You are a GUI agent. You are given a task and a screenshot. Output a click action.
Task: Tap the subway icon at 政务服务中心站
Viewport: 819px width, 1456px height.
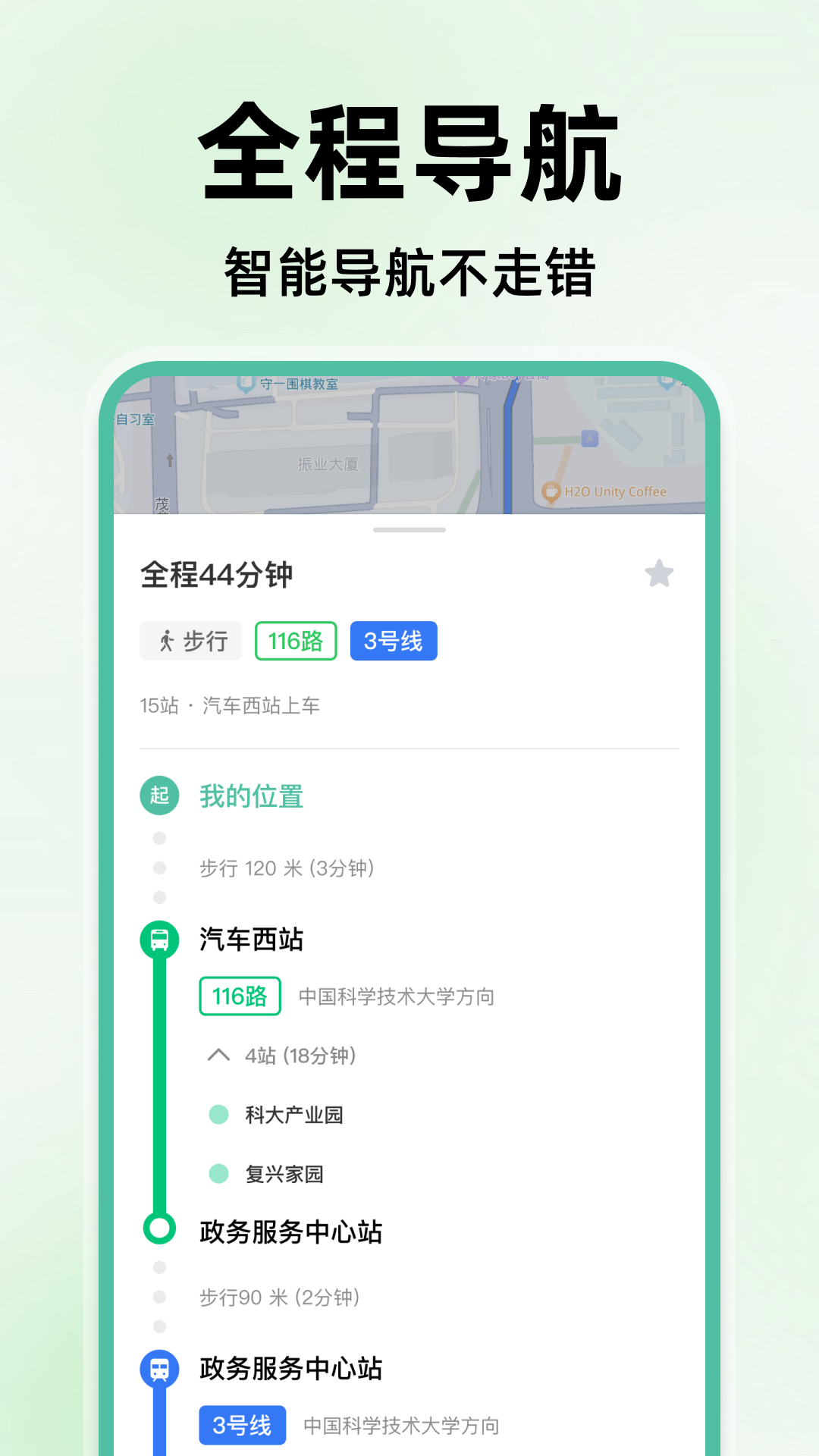click(x=158, y=1370)
